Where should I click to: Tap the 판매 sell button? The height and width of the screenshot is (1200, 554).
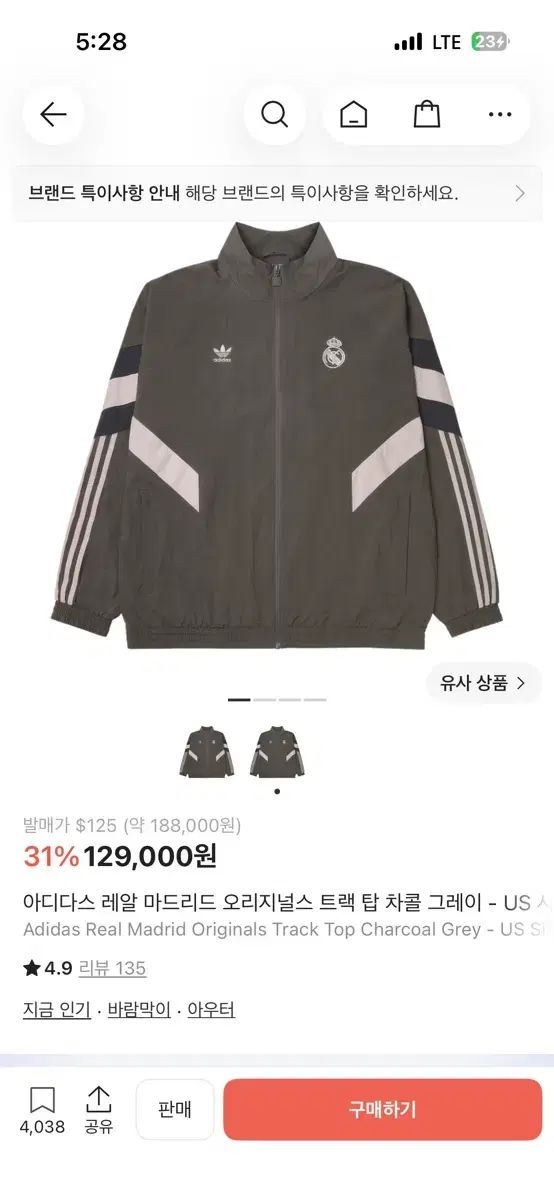coord(175,1109)
